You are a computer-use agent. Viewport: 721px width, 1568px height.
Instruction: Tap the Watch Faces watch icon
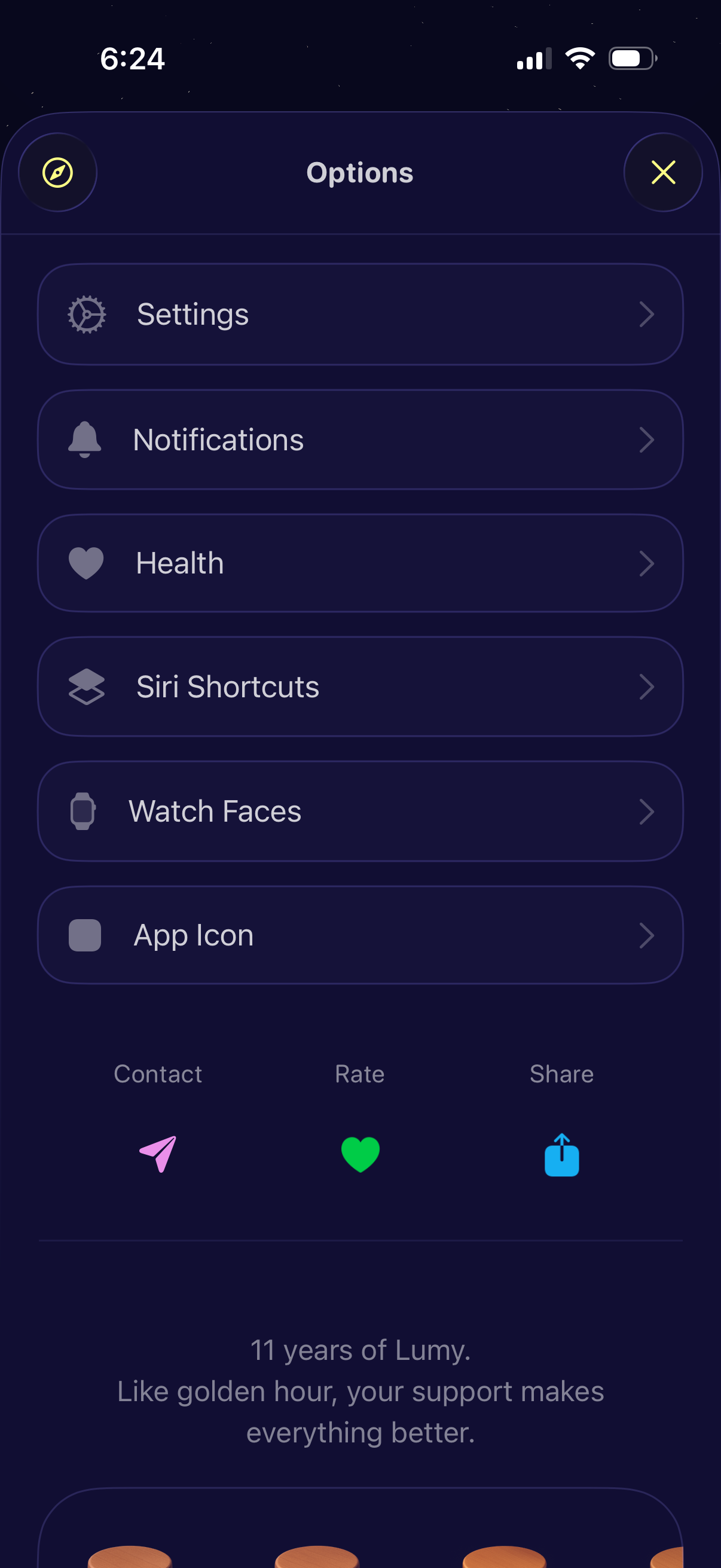83,811
